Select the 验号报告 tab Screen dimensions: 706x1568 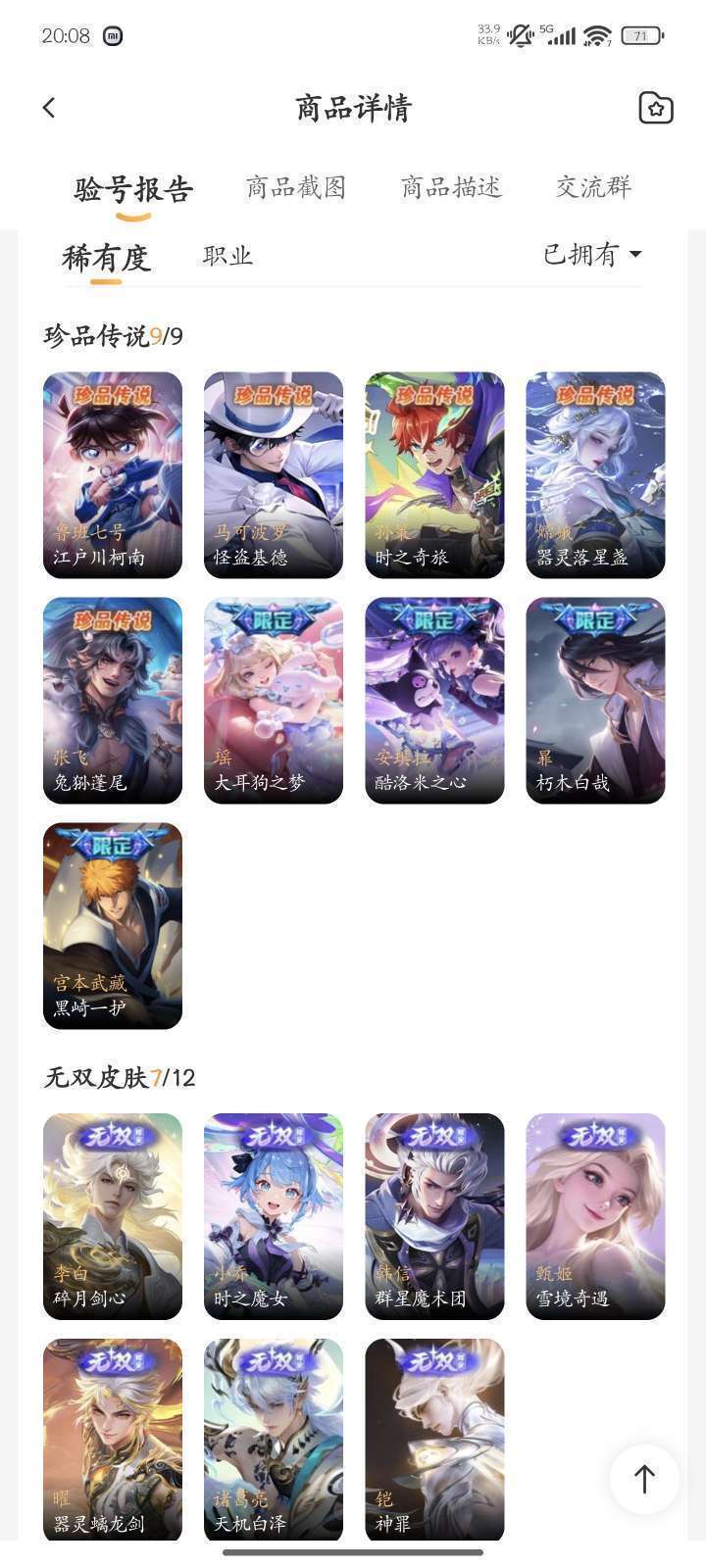coord(133,189)
